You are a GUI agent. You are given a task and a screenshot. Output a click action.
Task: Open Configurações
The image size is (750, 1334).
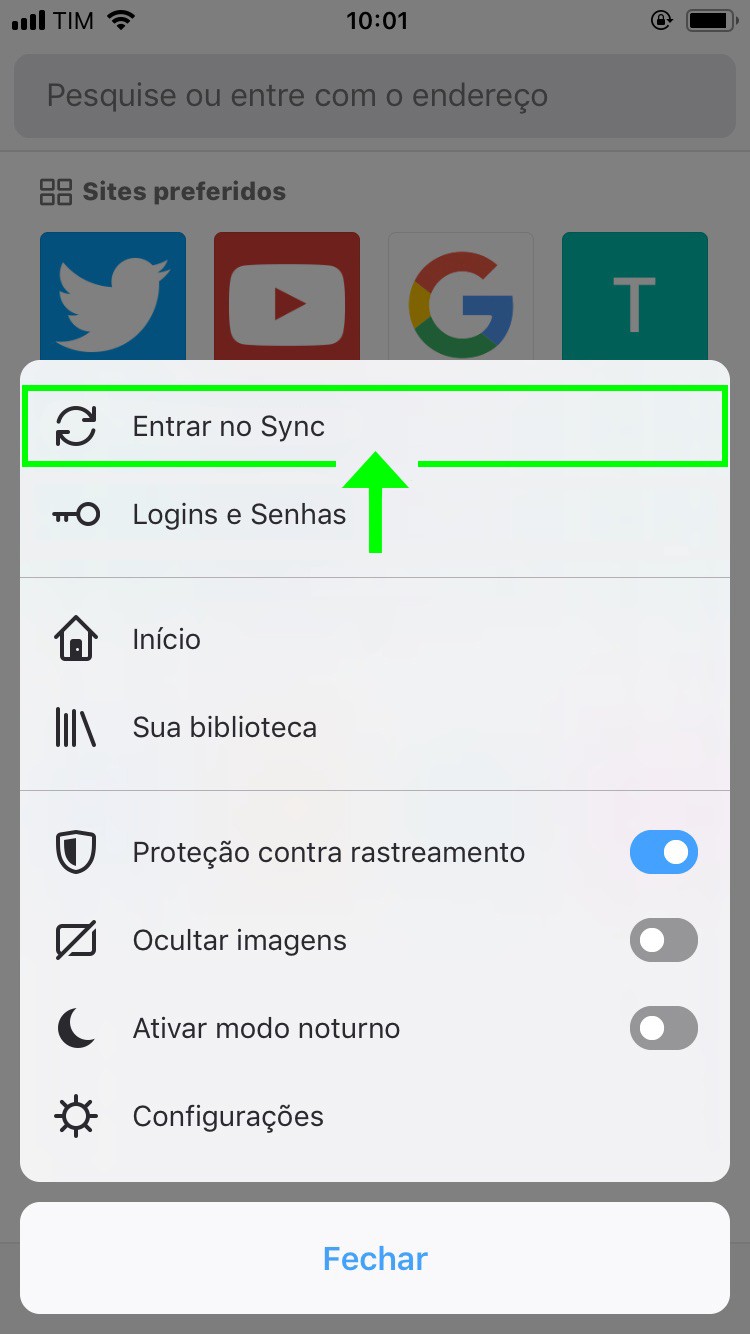pyautogui.click(x=228, y=1116)
